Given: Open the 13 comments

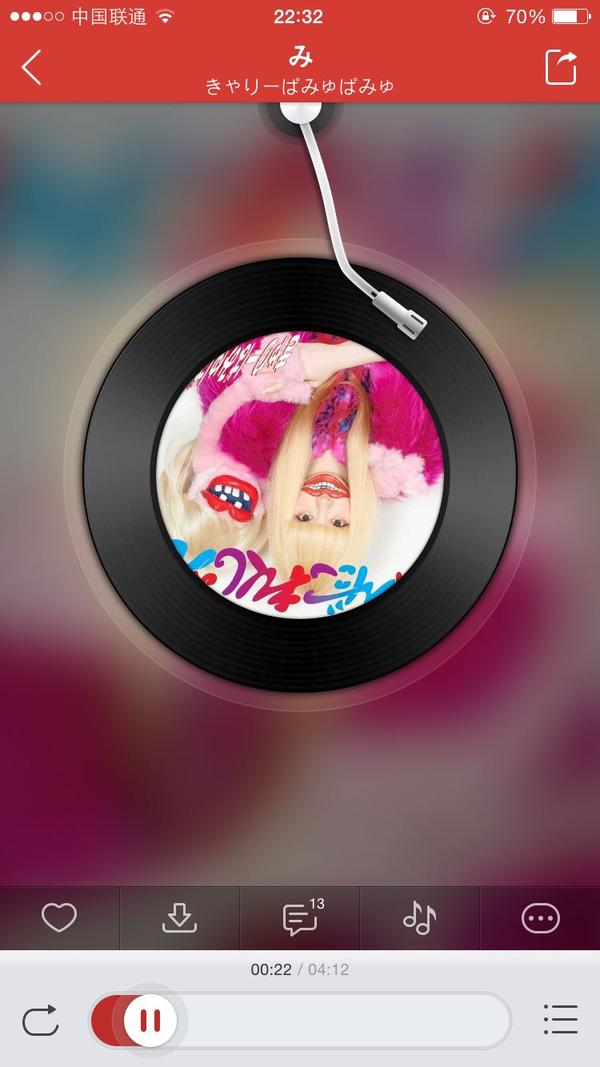Looking at the screenshot, I should [300, 917].
